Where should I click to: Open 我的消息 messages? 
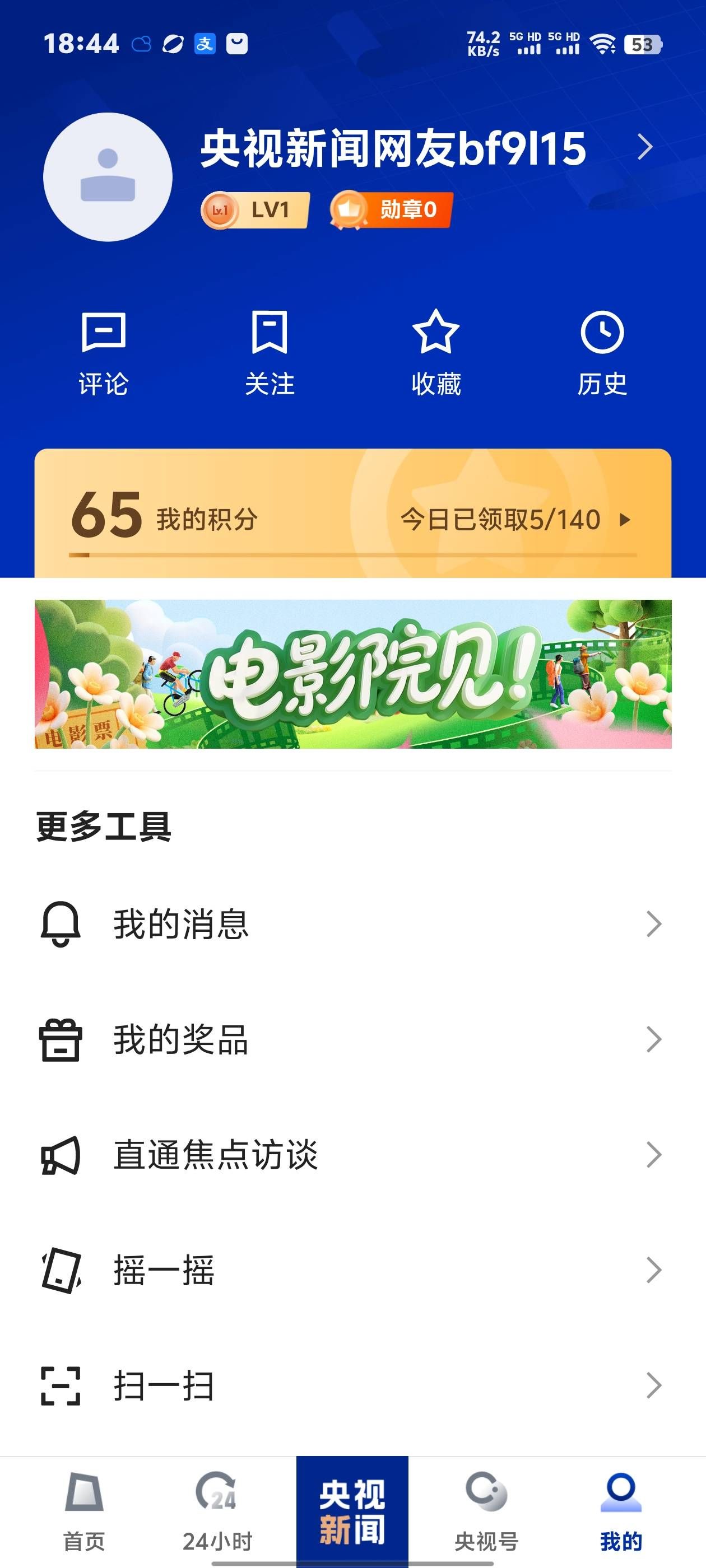(x=352, y=924)
